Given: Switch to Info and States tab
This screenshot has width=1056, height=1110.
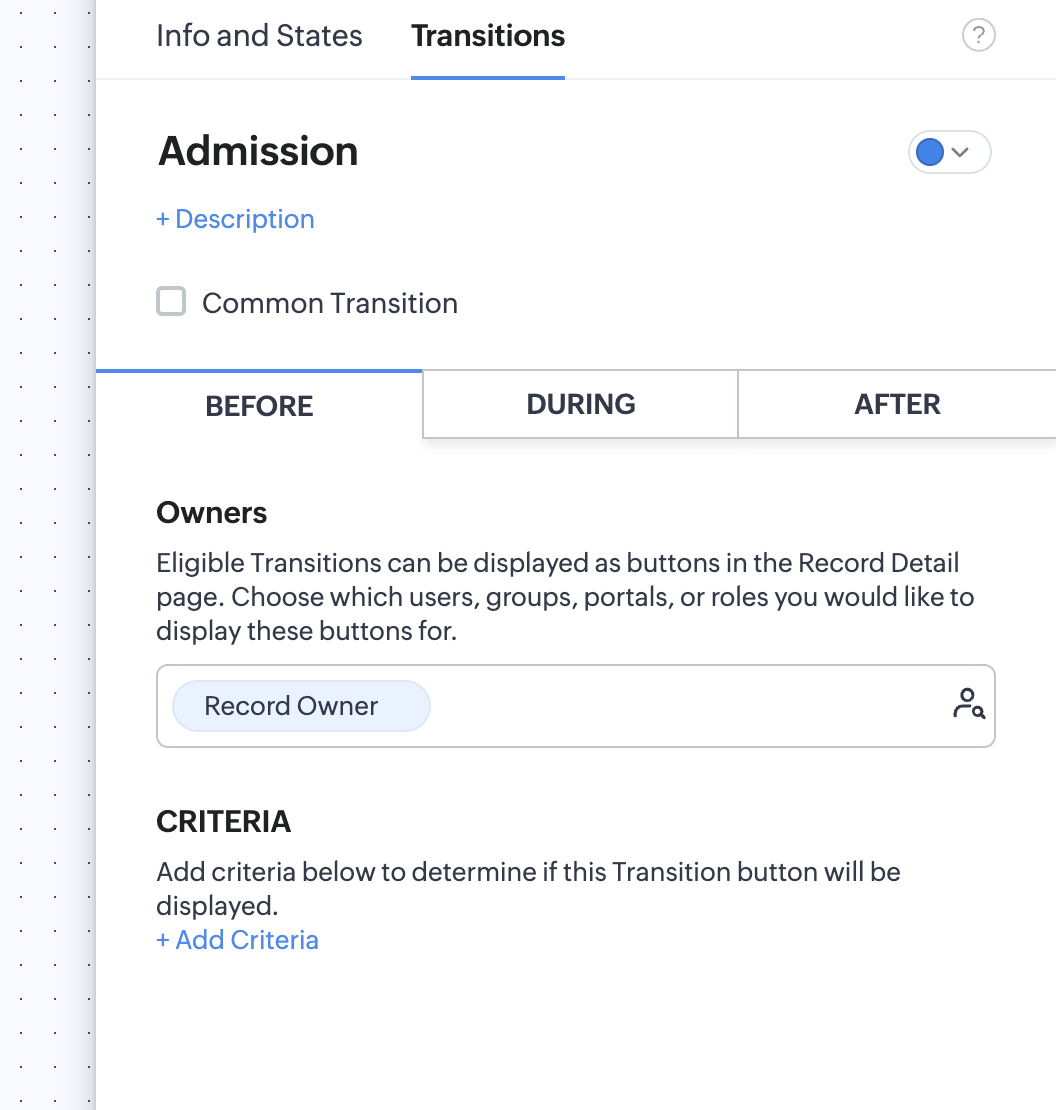Looking at the screenshot, I should (259, 36).
